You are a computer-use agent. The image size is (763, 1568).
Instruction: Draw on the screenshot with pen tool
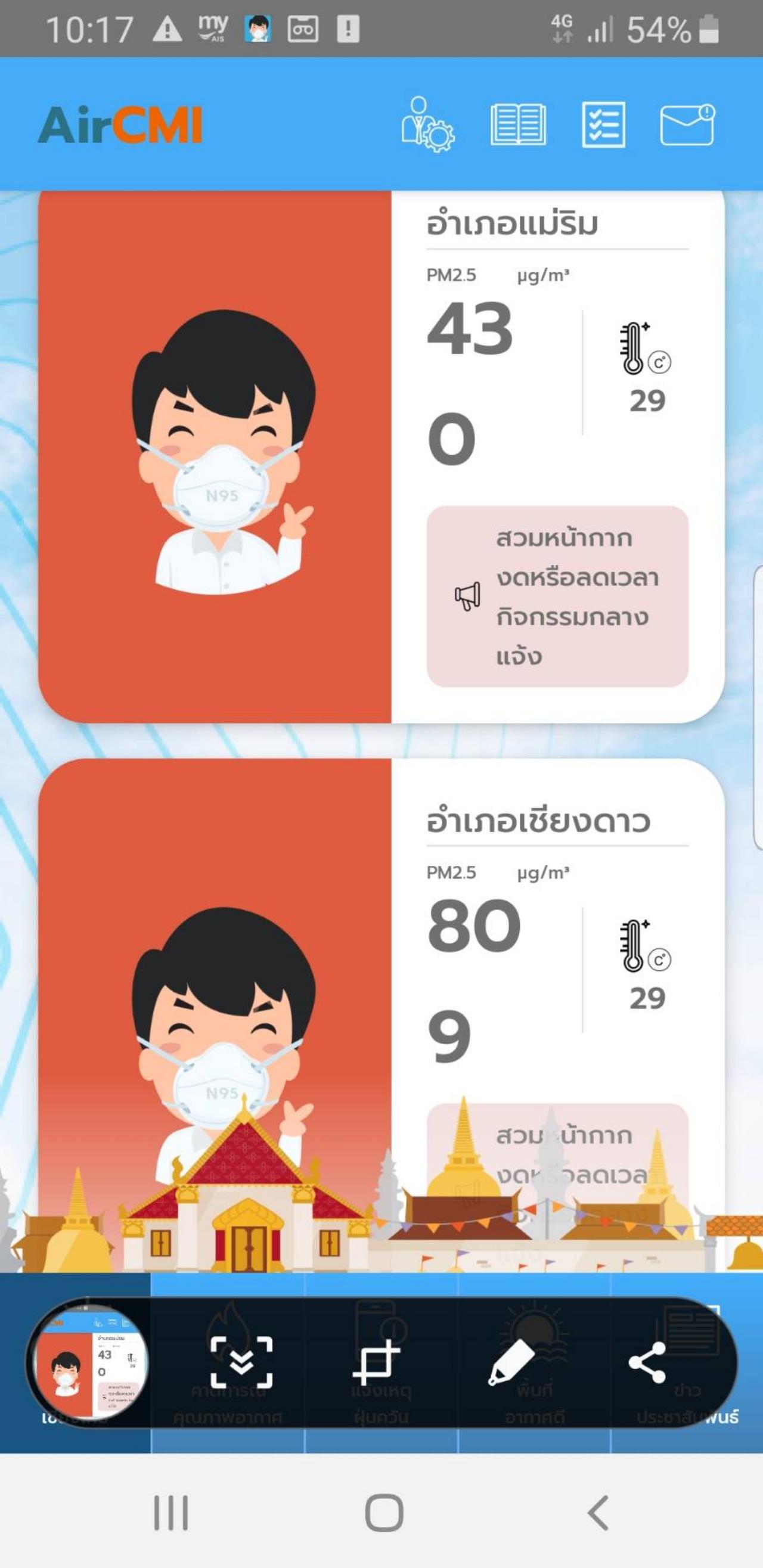(x=511, y=1362)
